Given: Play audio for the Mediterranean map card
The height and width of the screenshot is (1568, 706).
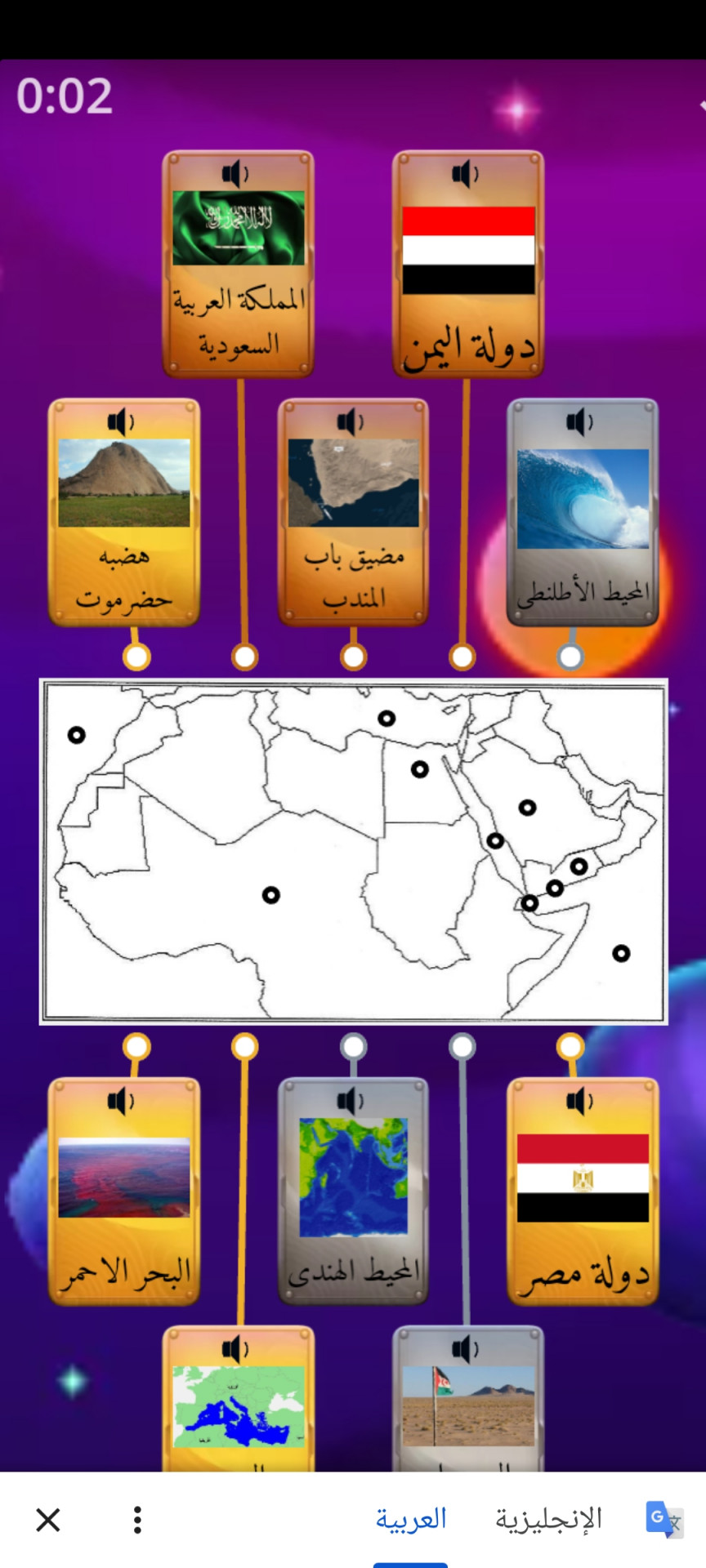Looking at the screenshot, I should click(235, 1349).
